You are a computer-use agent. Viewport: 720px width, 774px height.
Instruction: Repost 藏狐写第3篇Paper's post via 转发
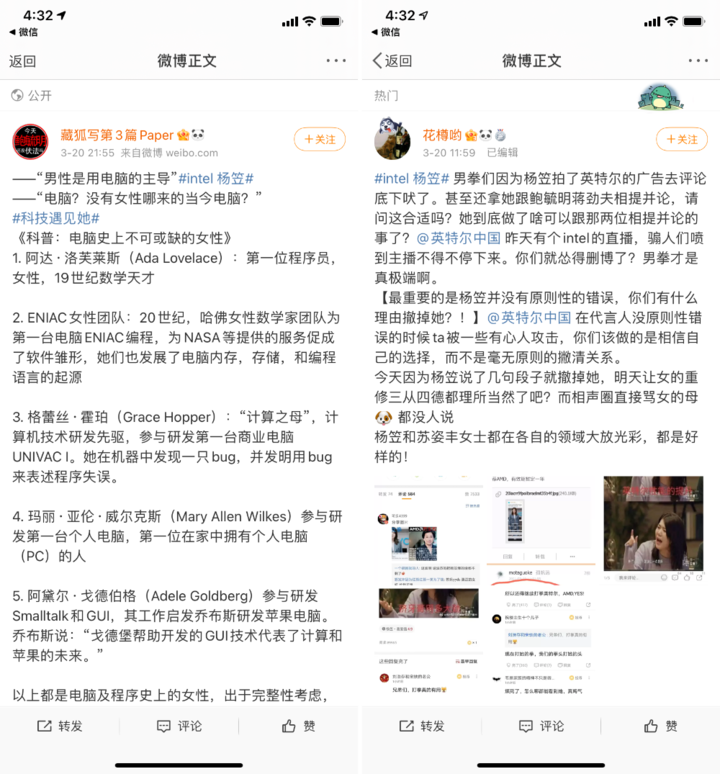pyautogui.click(x=59, y=726)
